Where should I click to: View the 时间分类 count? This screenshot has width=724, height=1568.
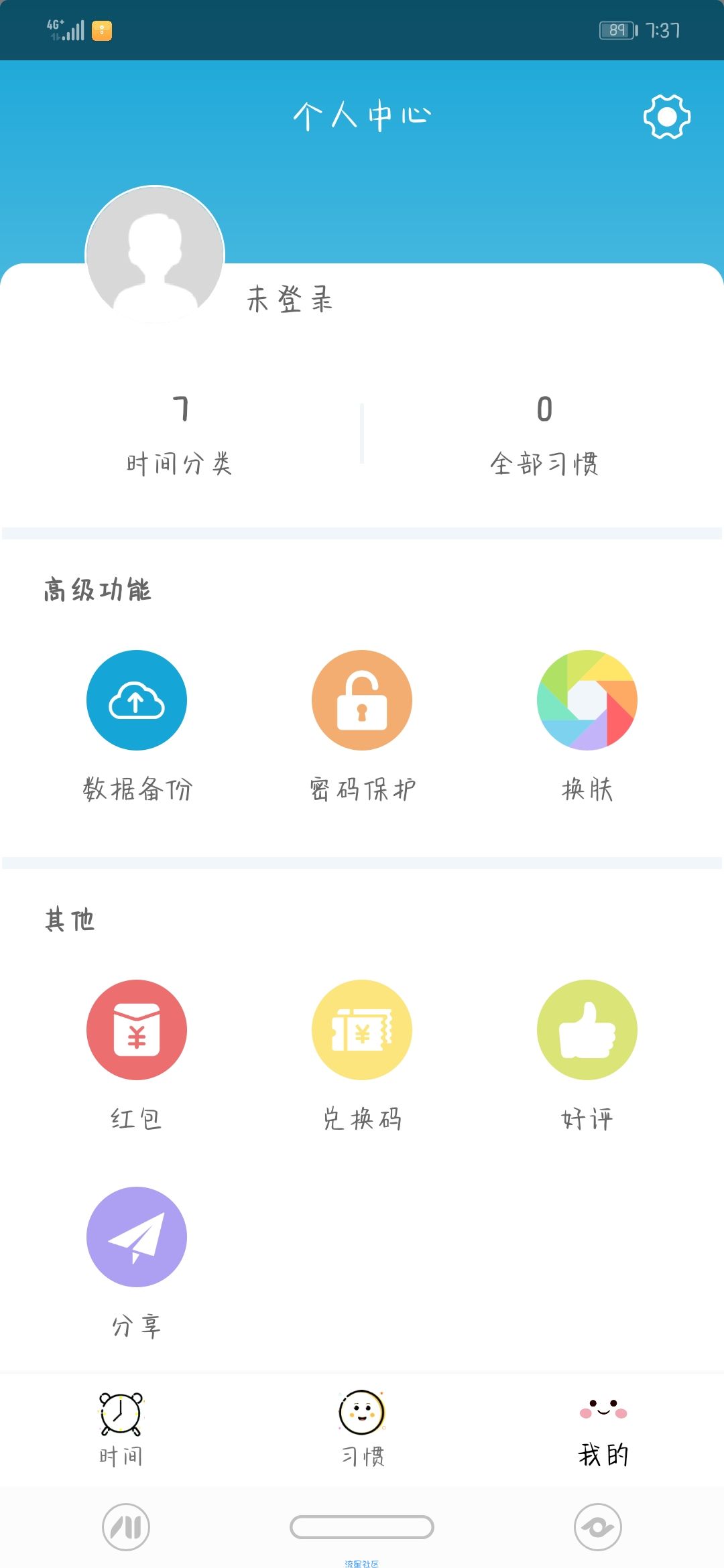coord(180,436)
